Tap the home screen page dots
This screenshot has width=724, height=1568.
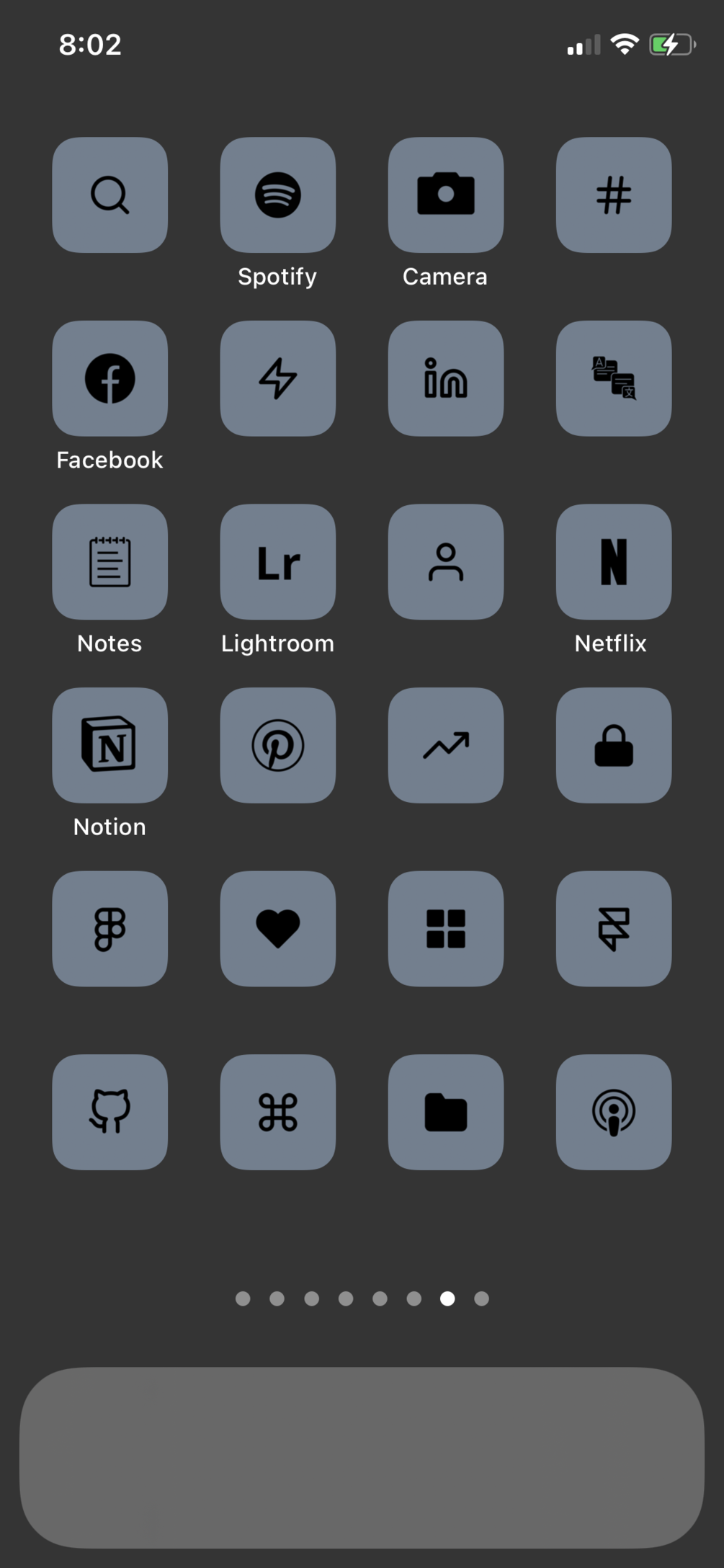362,1298
